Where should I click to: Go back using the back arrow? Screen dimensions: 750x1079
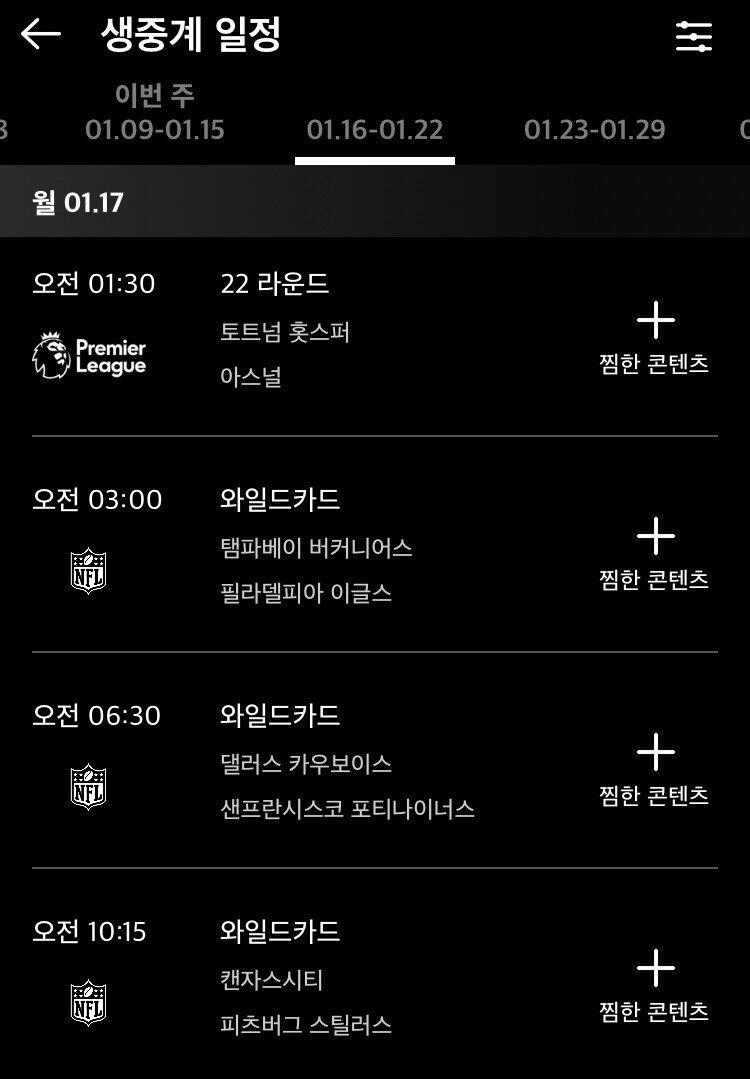41,34
